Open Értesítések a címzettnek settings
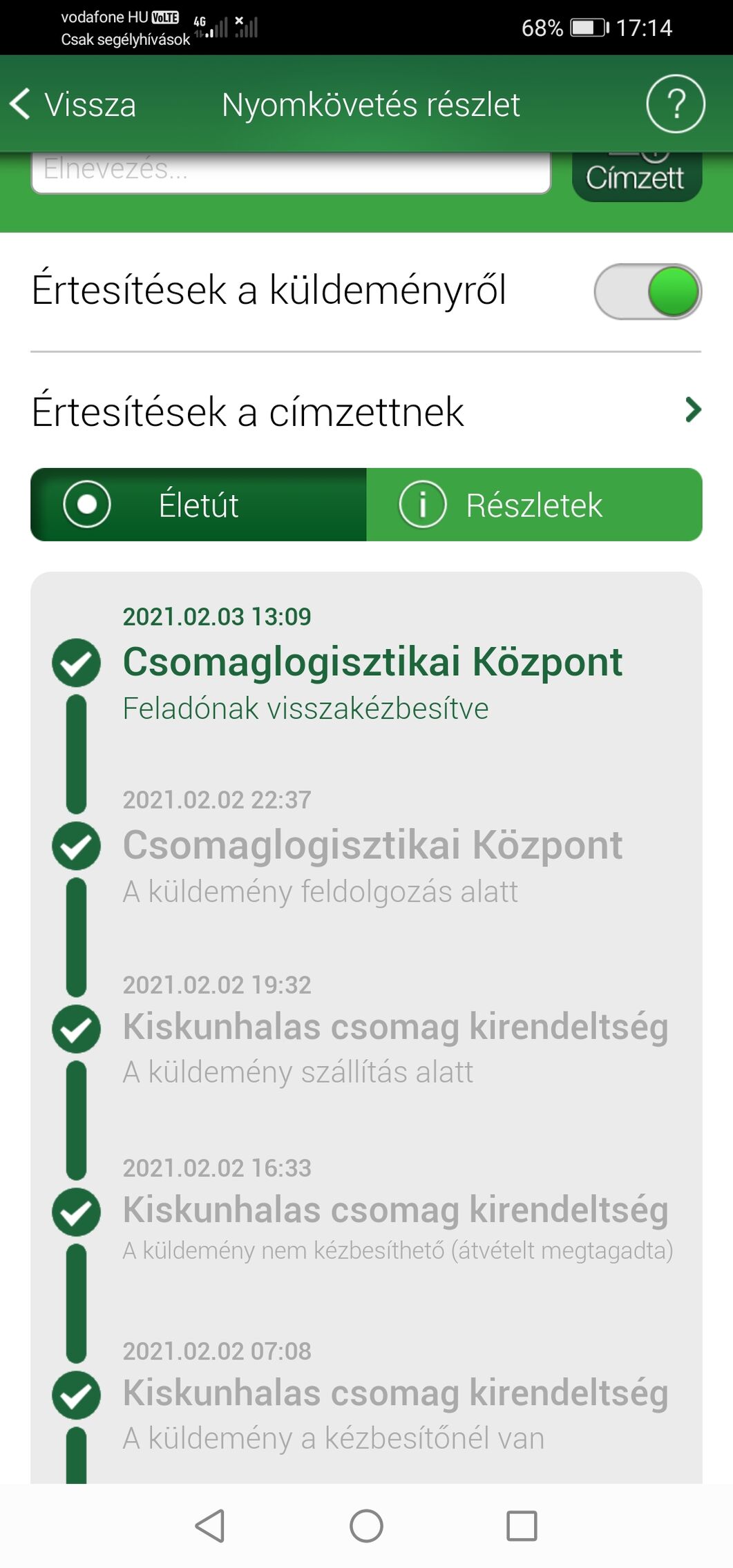This screenshot has width=733, height=1568. click(x=366, y=412)
